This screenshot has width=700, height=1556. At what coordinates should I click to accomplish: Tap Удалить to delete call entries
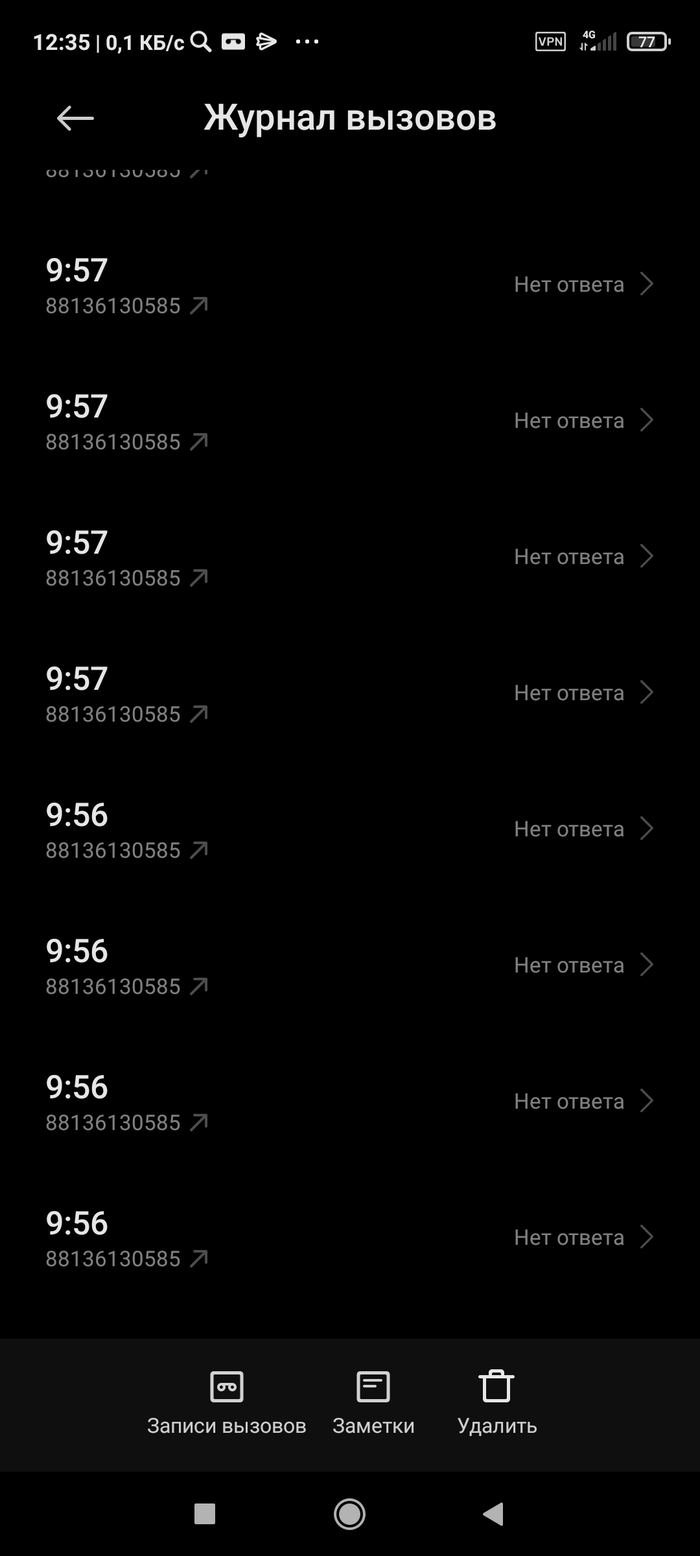497,1401
